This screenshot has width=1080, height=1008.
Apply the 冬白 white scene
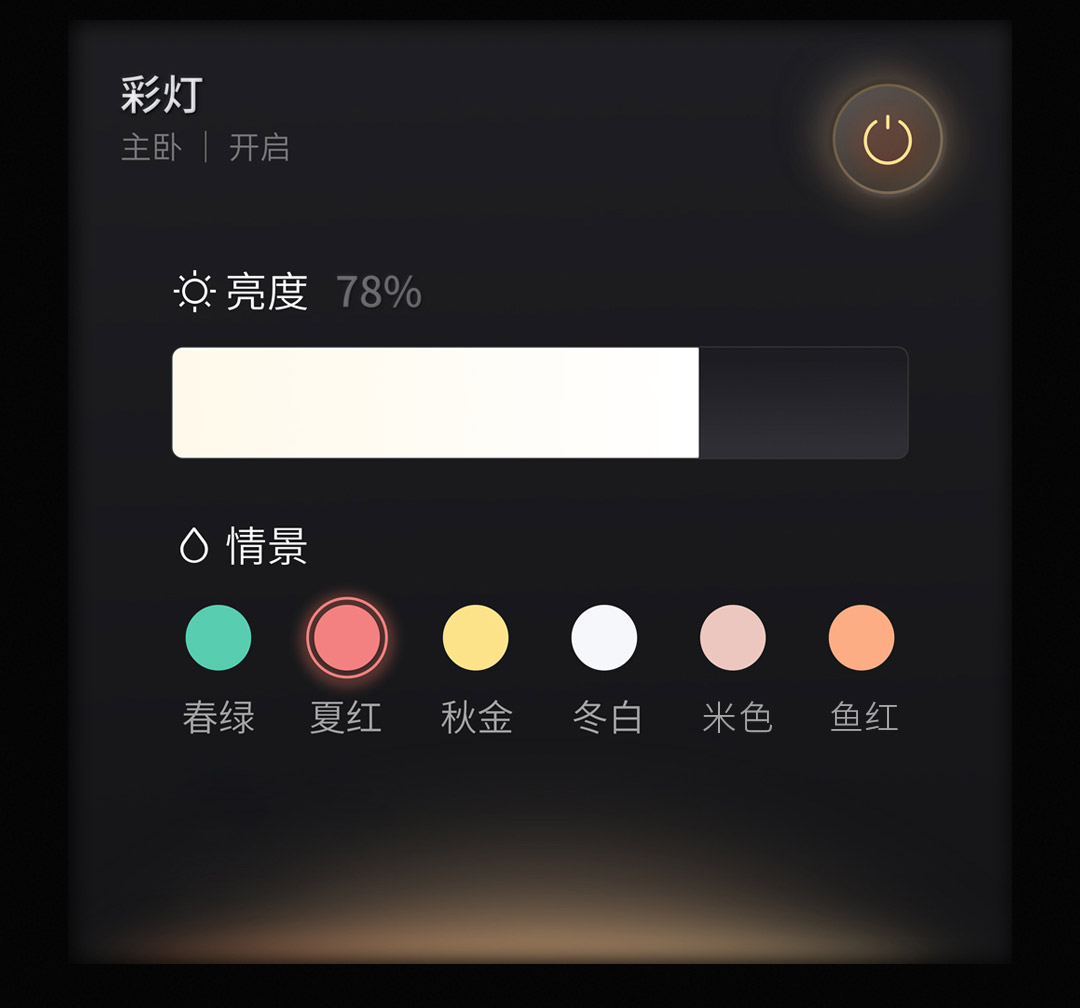604,638
